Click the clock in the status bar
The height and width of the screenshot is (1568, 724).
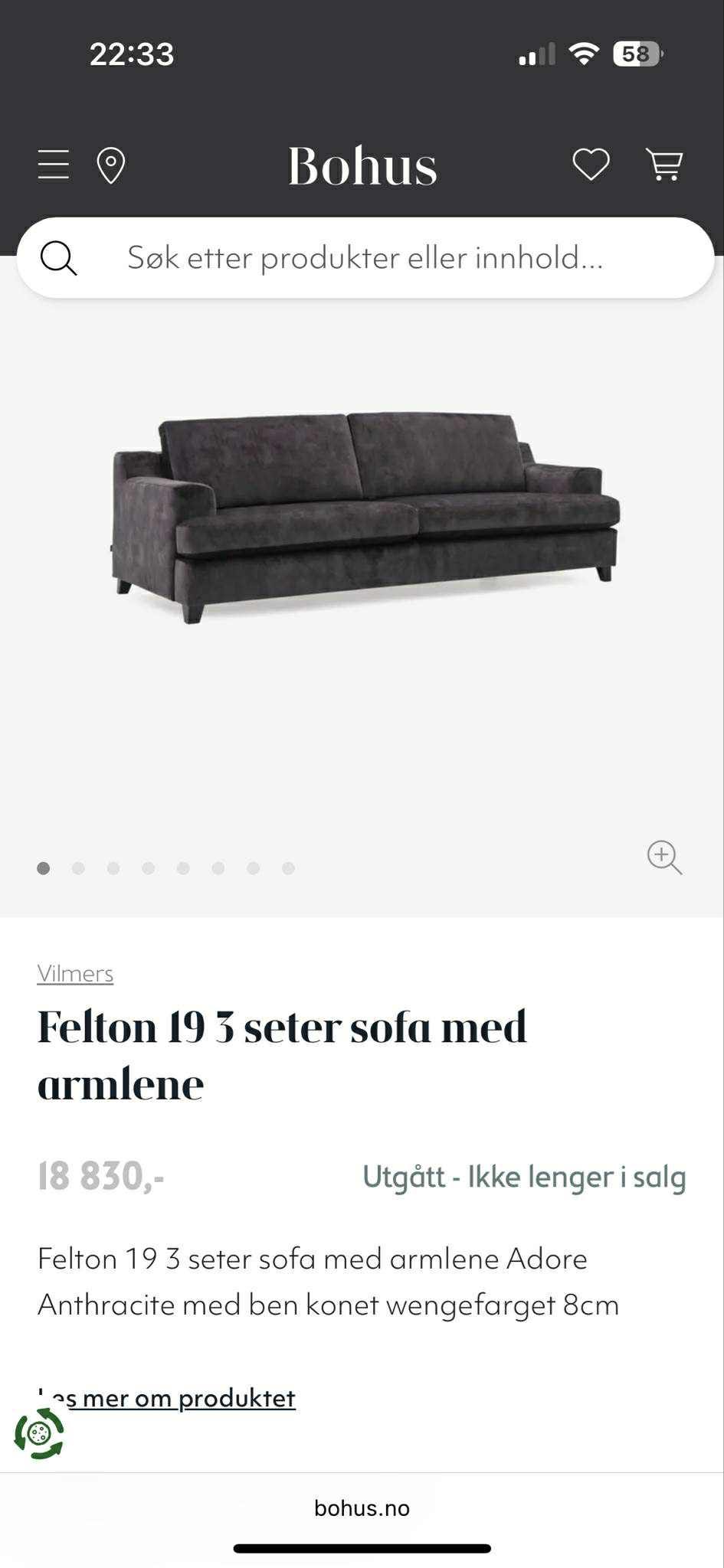[132, 52]
